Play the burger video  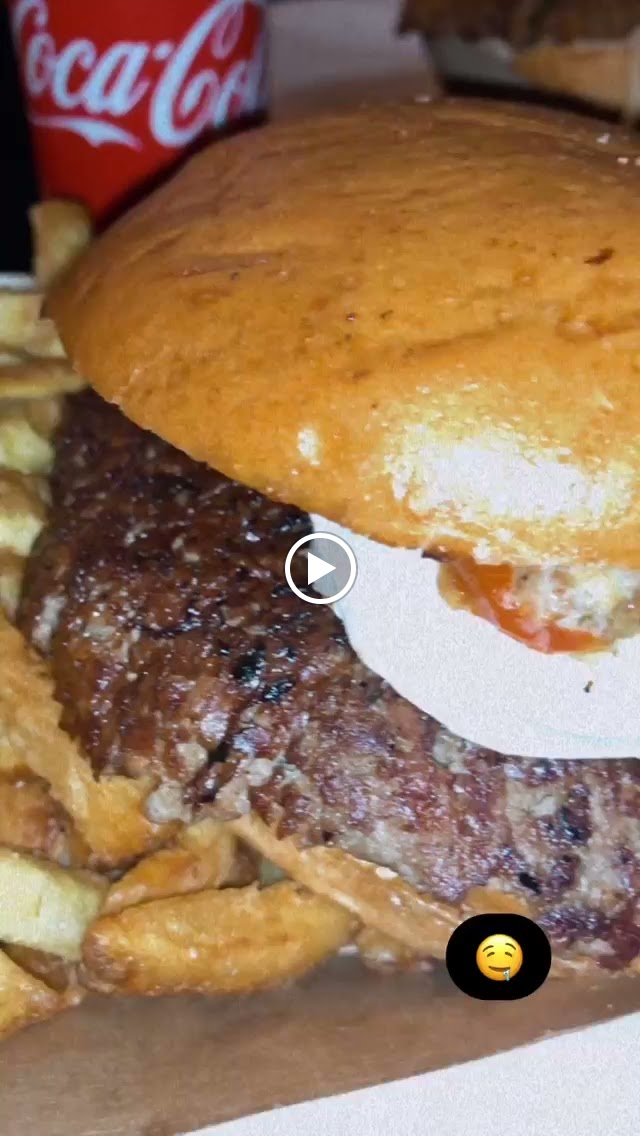coord(320,568)
